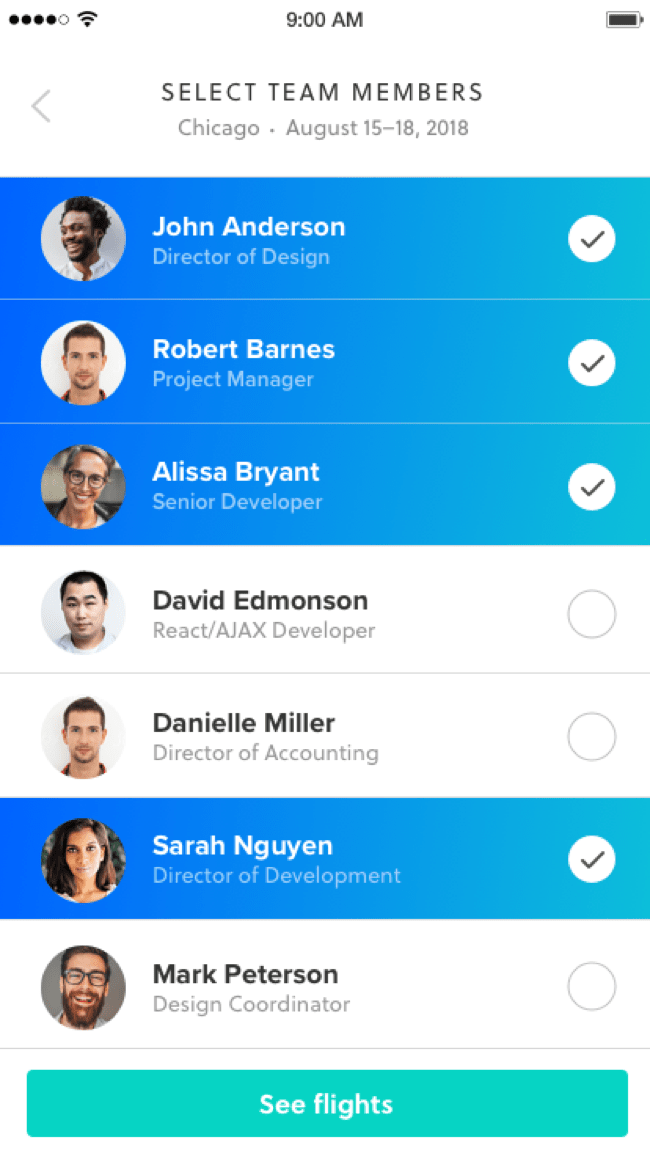Screen dimensions: 650x1156
Task: Select David Edmonson's checkbox
Action: pos(591,614)
